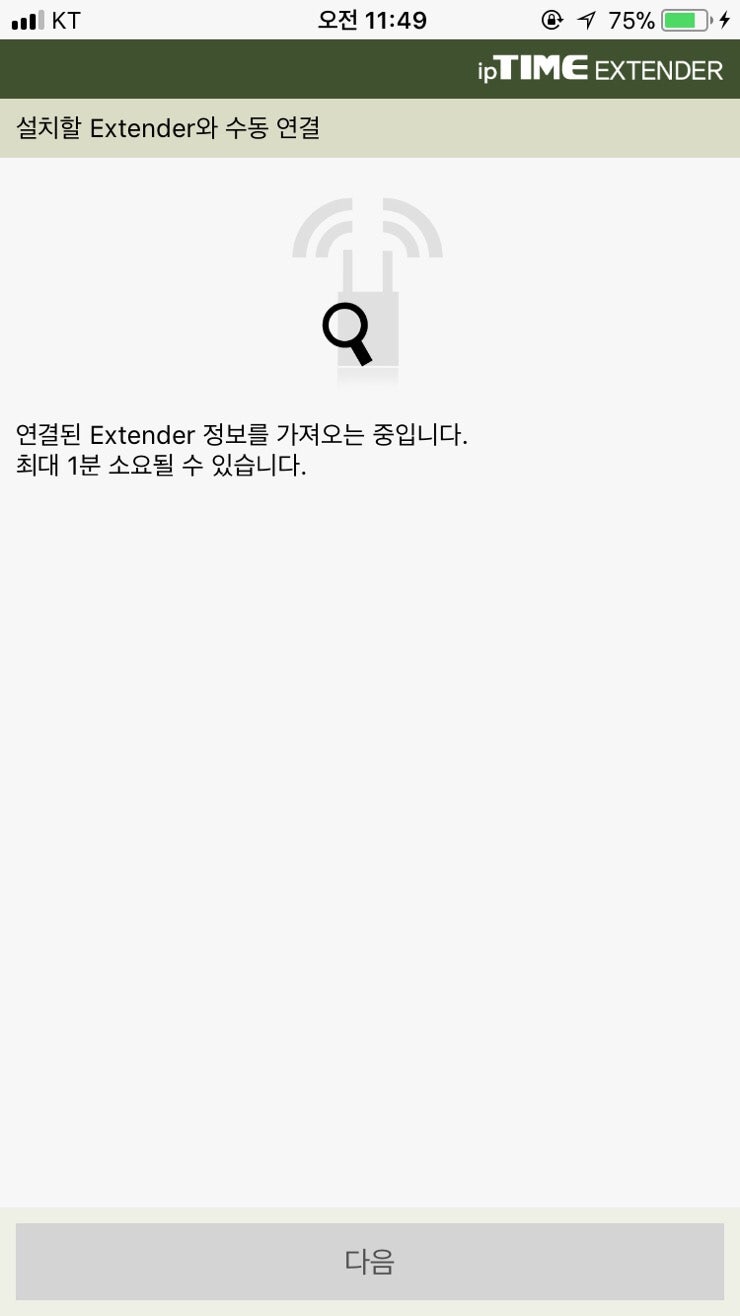Tap the orientation lock status icon
The image size is (740, 1316).
pos(552,19)
